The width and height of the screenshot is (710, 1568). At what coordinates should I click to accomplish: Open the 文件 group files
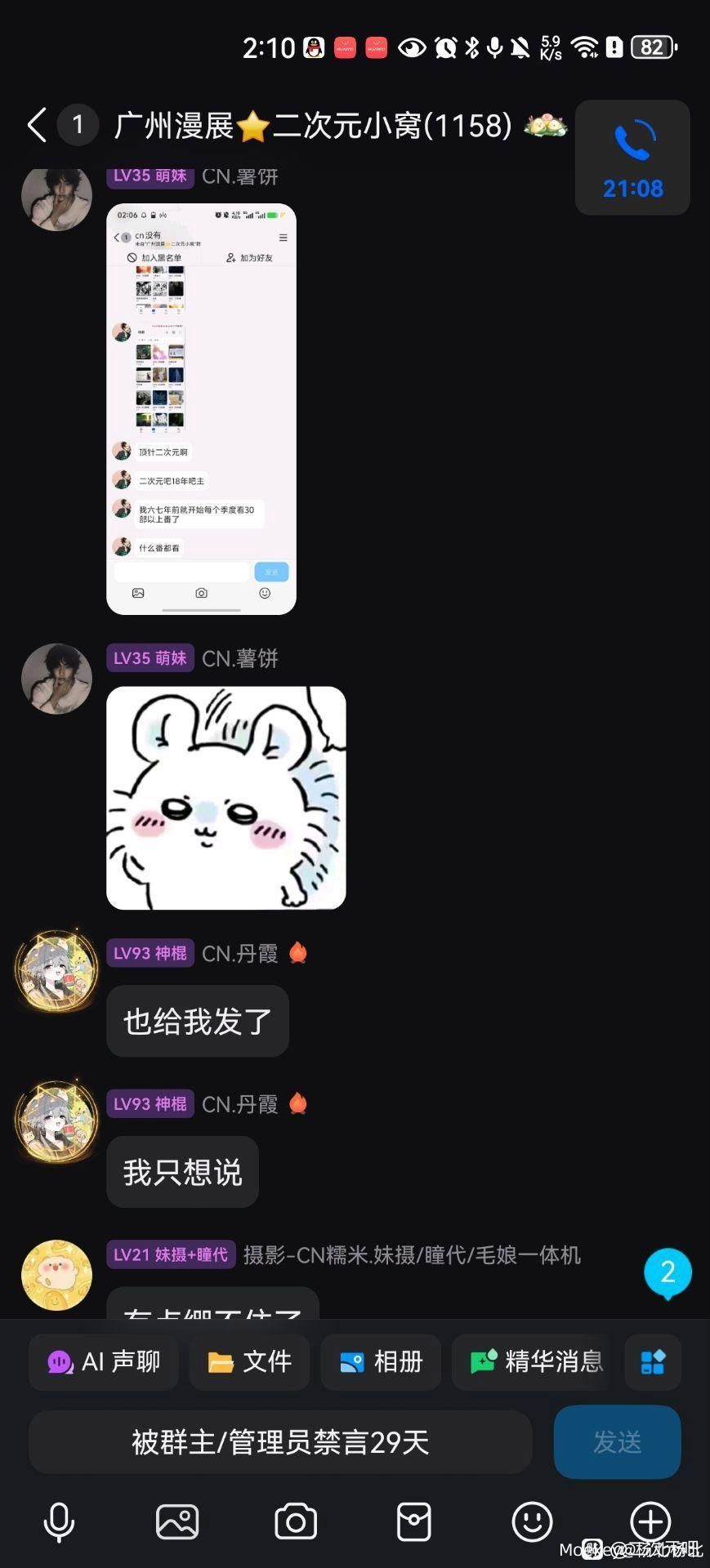pyautogui.click(x=249, y=1362)
